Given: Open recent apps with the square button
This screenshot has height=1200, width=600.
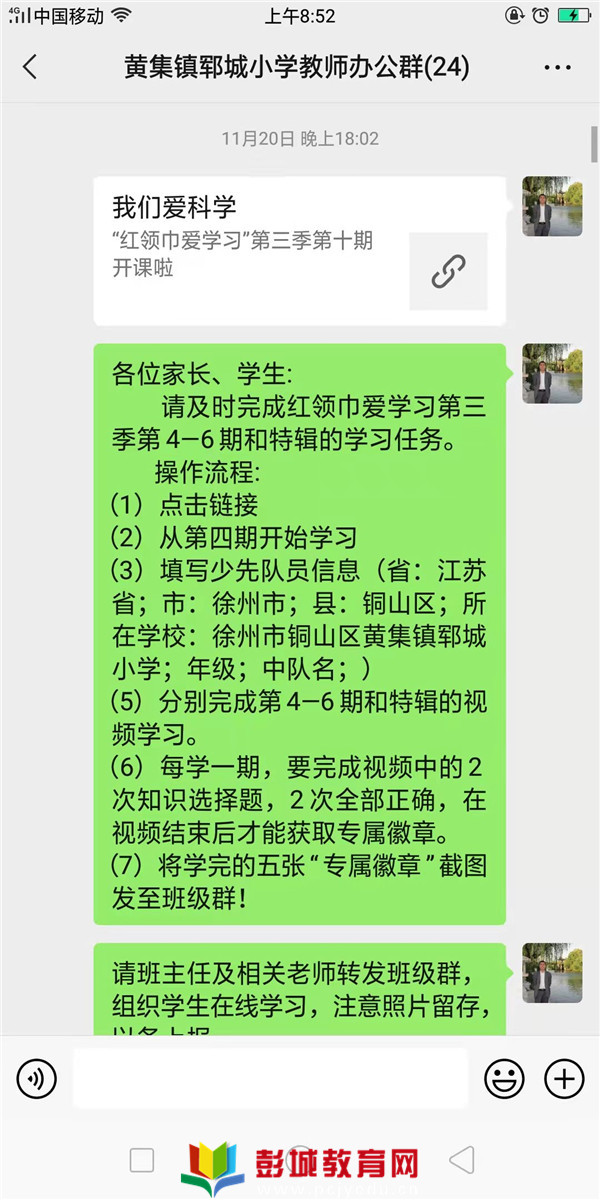Looking at the screenshot, I should [142, 1160].
